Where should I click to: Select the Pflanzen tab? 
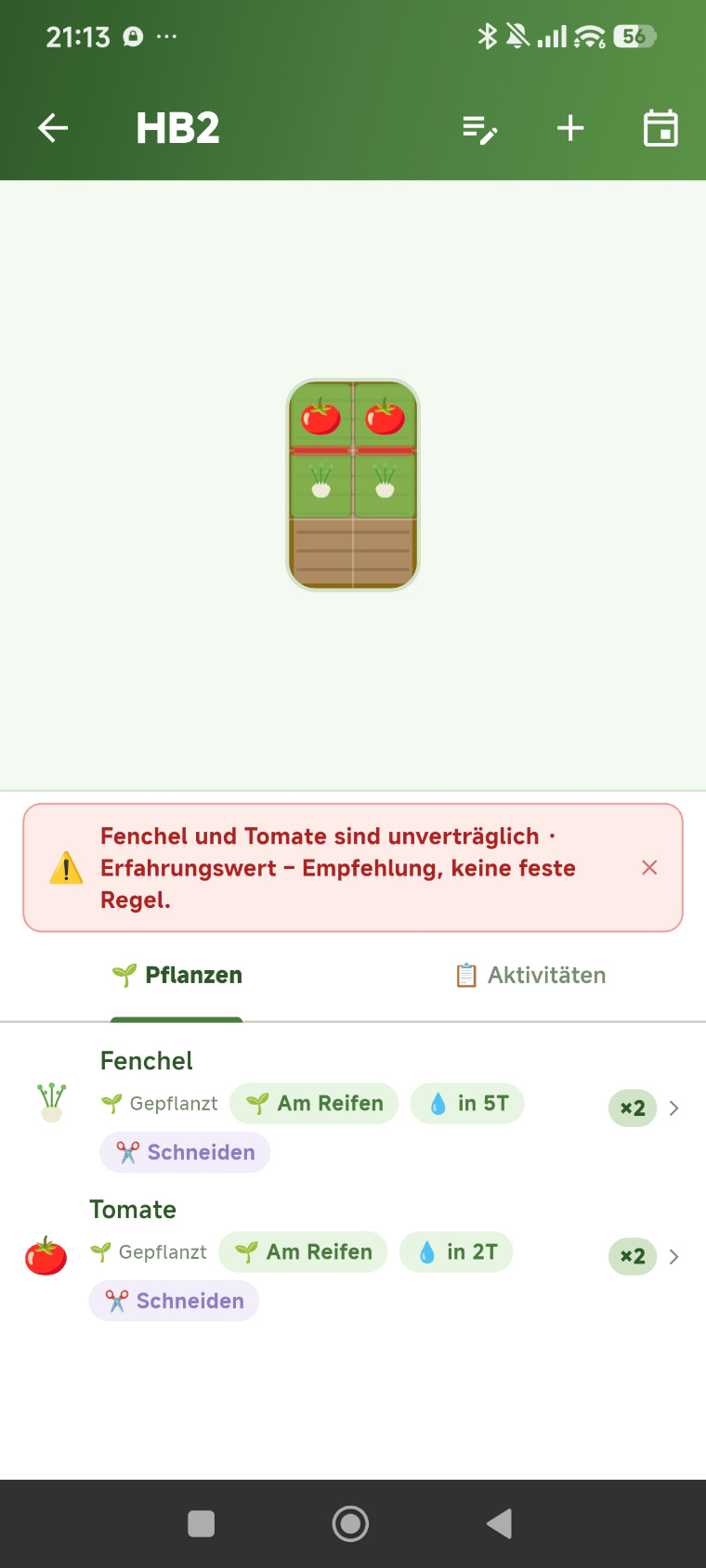click(176, 975)
